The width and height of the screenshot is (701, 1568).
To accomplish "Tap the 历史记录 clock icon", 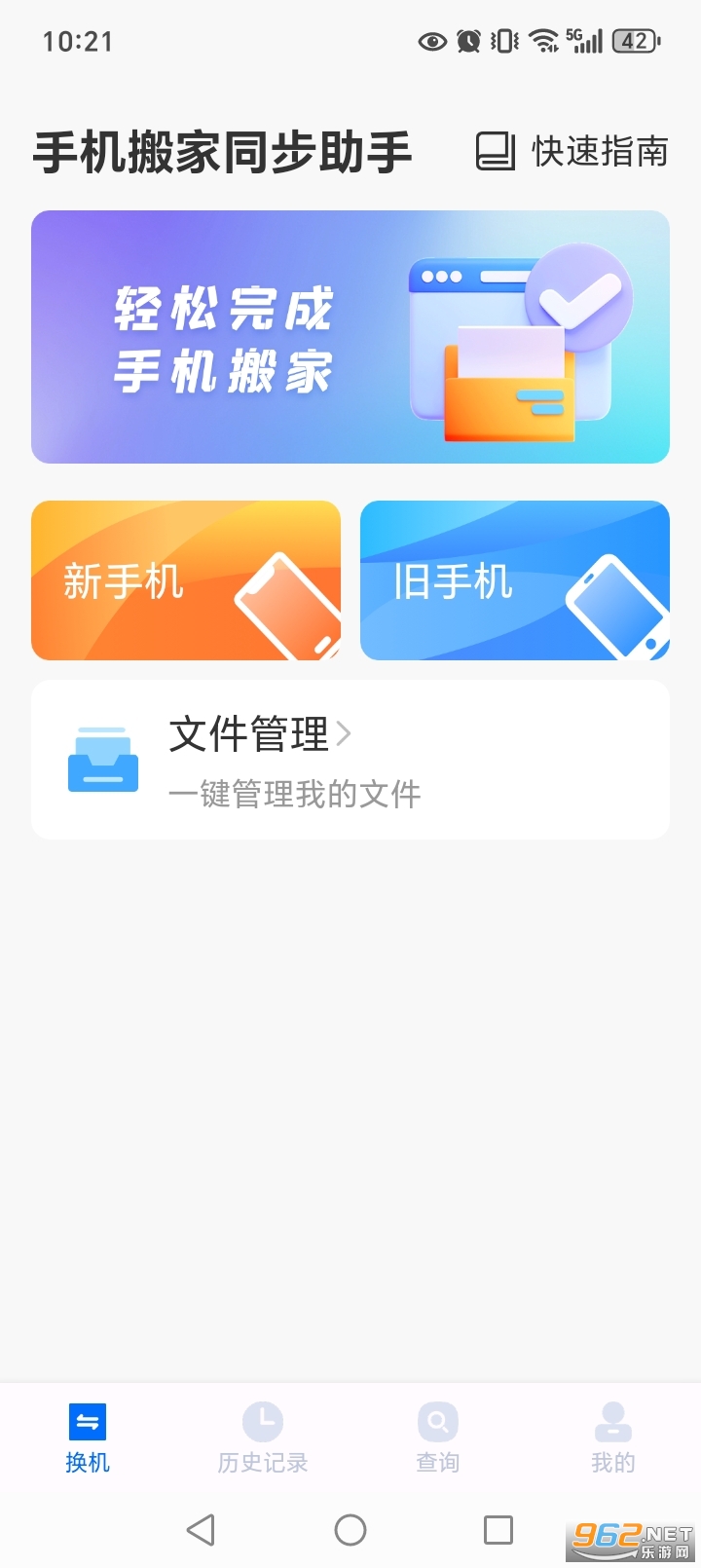I will click(262, 1422).
